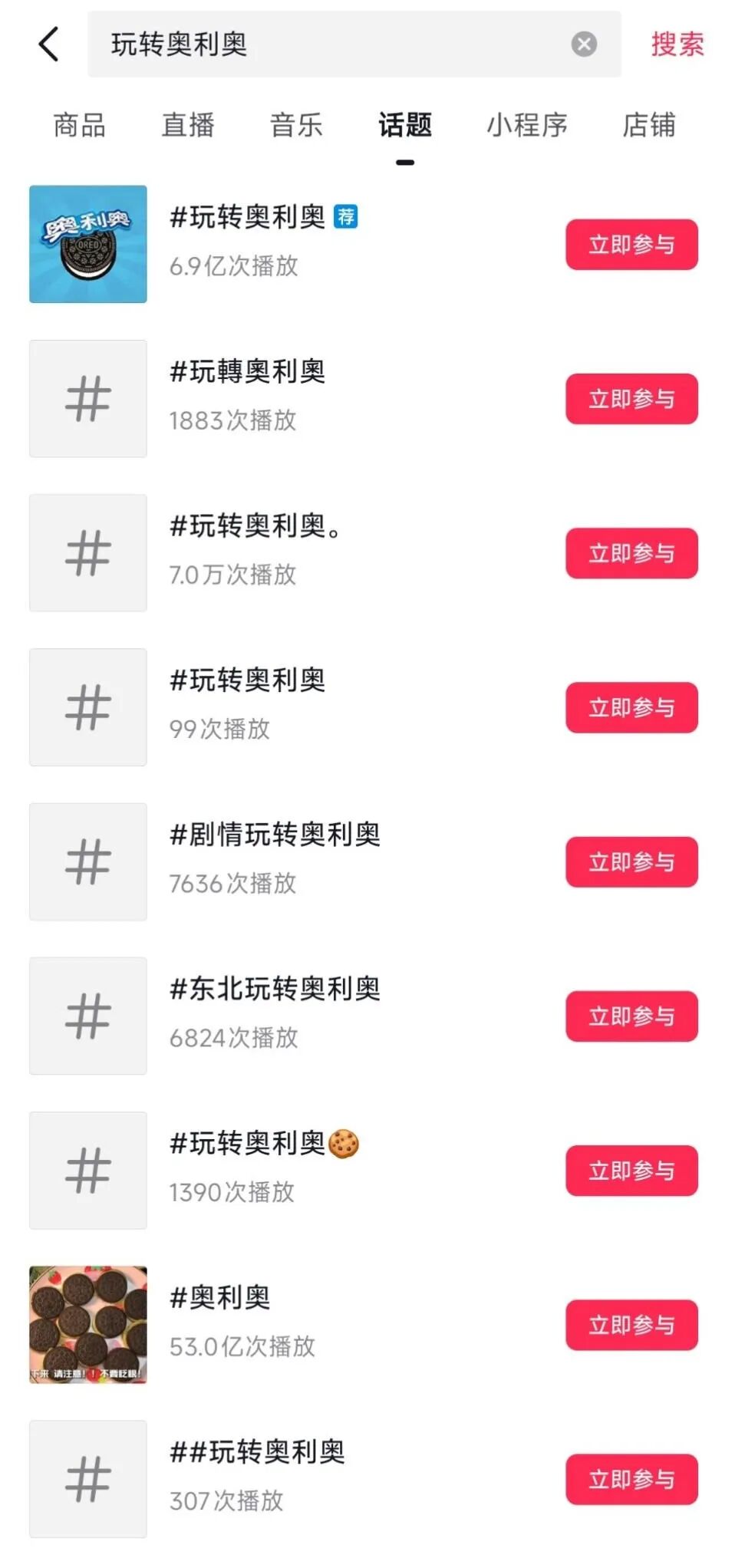This screenshot has width=735, height=1568.
Task: Focus the search field containing 玩转奥利奥
Action: tap(330, 44)
